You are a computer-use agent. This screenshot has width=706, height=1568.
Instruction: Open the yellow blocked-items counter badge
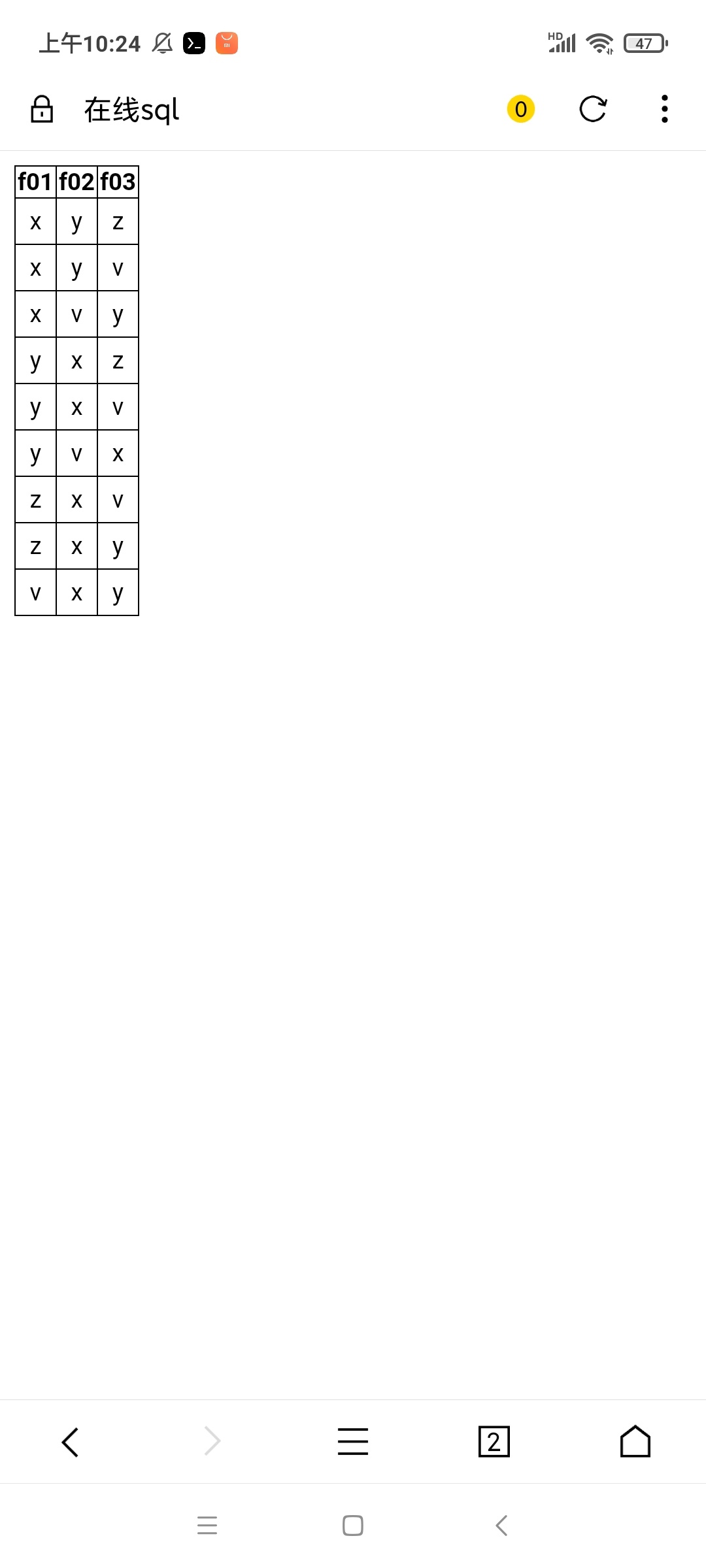click(520, 109)
